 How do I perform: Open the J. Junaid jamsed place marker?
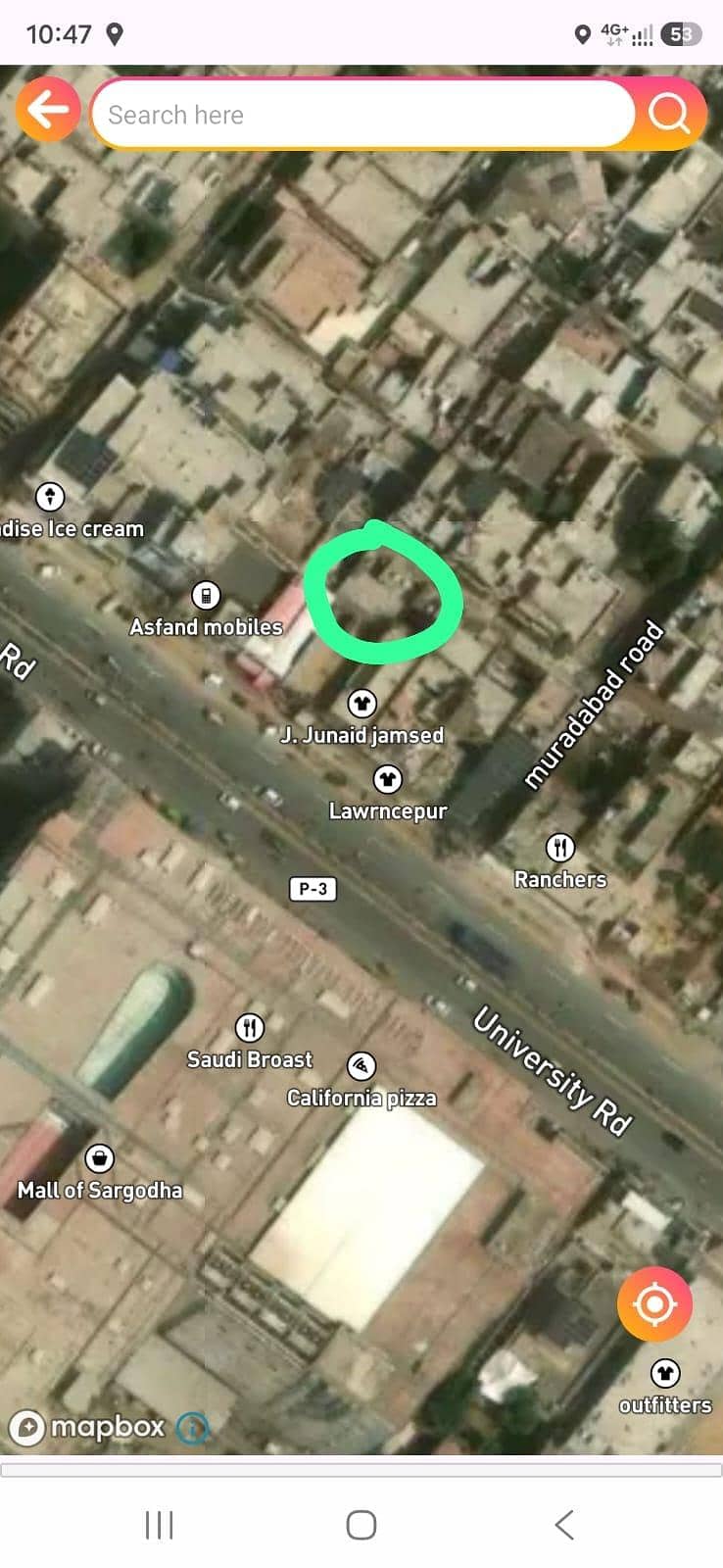[x=361, y=704]
